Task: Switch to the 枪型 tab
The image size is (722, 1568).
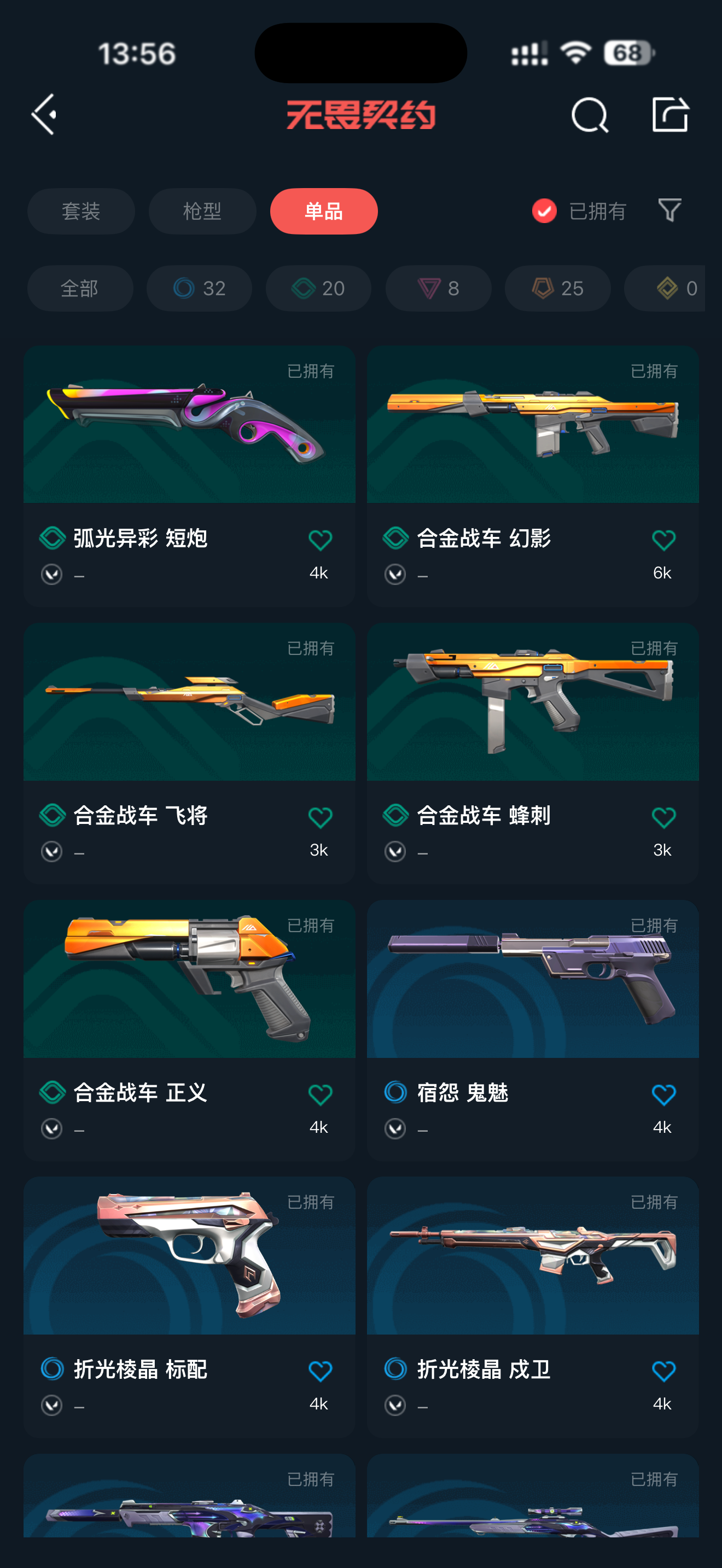Action: (202, 211)
